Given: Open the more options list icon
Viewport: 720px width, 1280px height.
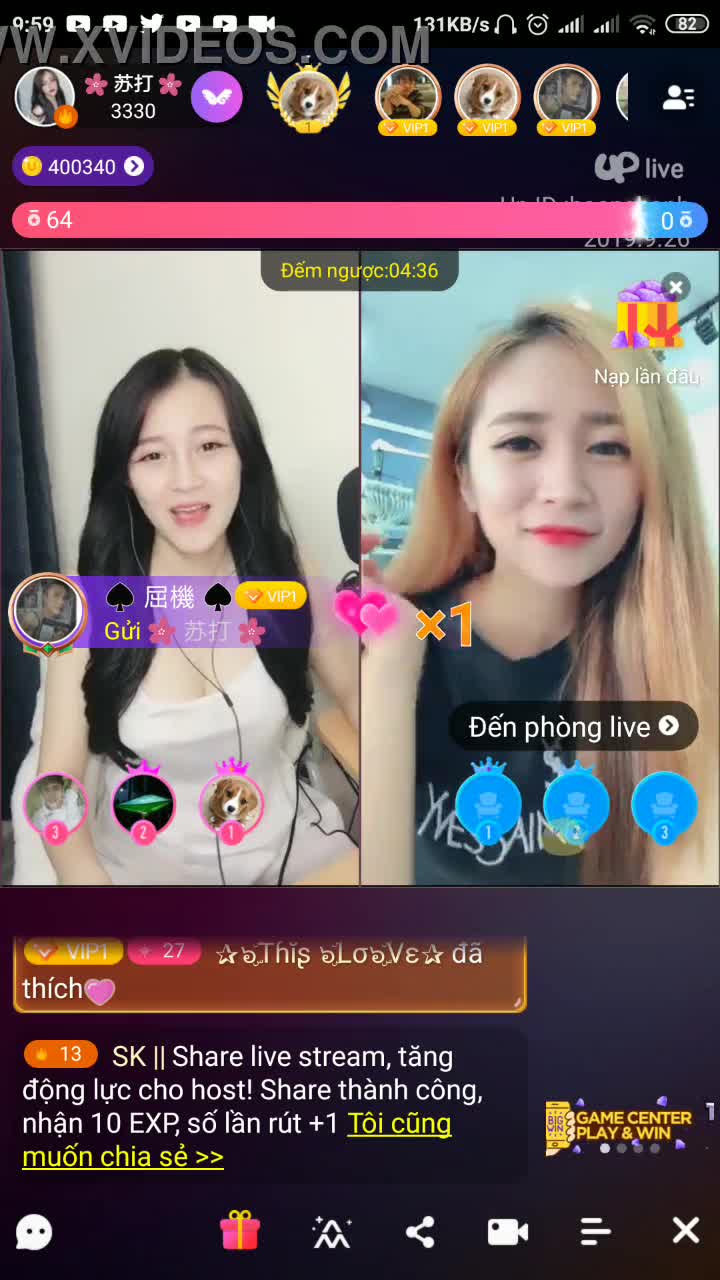Looking at the screenshot, I should coord(595,1231).
